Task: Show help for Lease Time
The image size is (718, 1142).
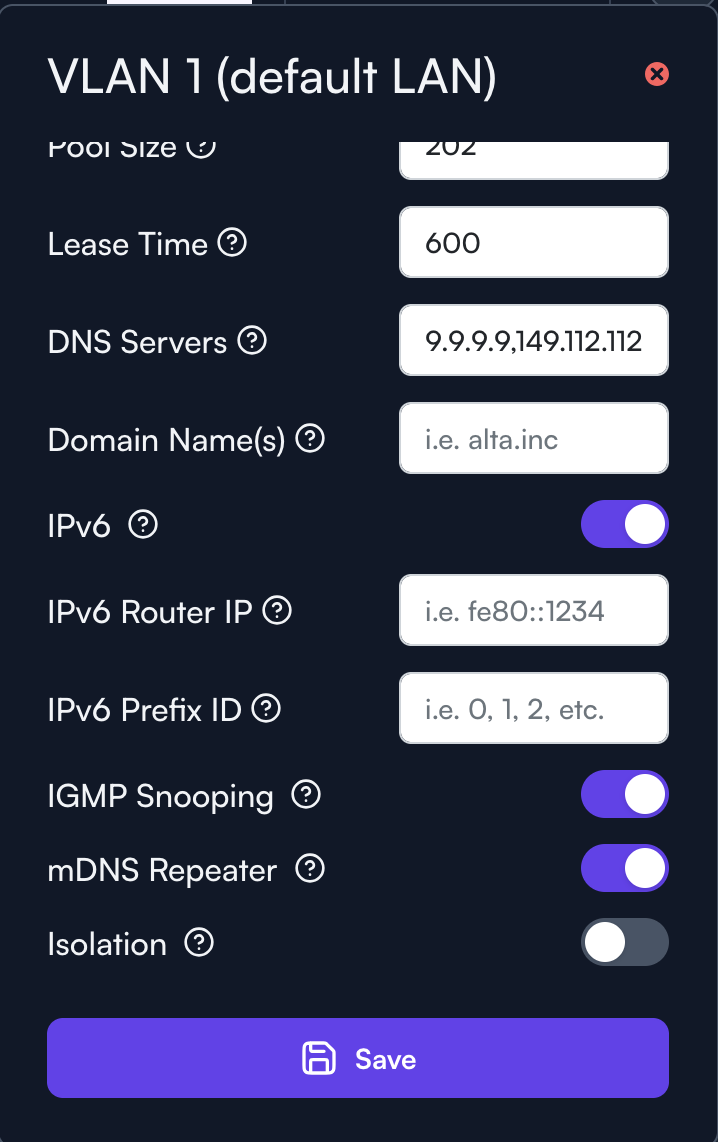Action: (232, 242)
